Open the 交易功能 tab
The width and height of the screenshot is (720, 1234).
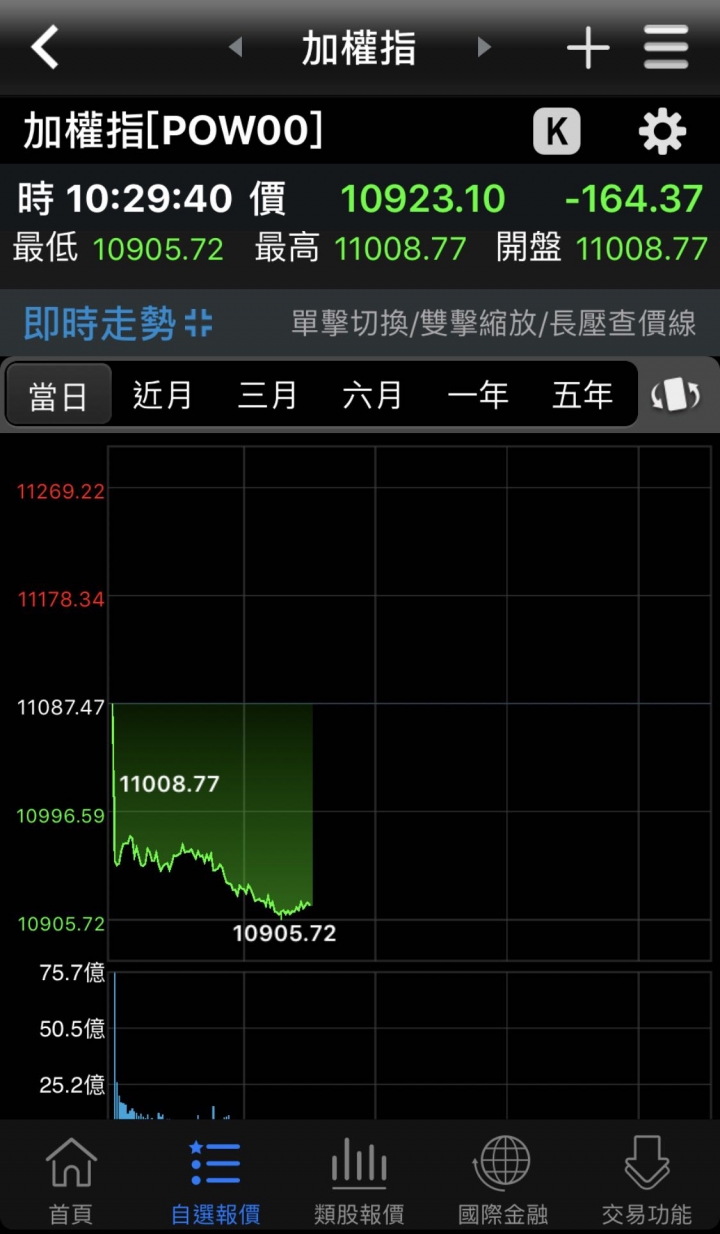coord(647,1180)
